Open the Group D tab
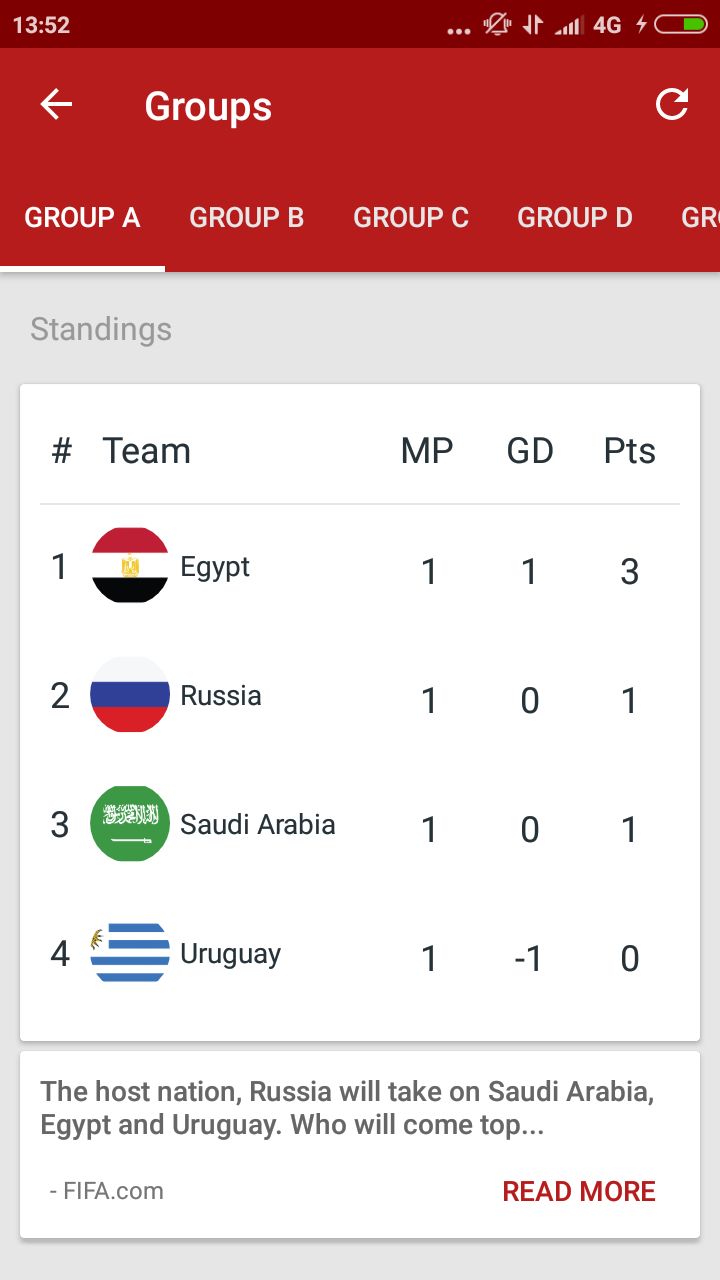 tap(575, 218)
